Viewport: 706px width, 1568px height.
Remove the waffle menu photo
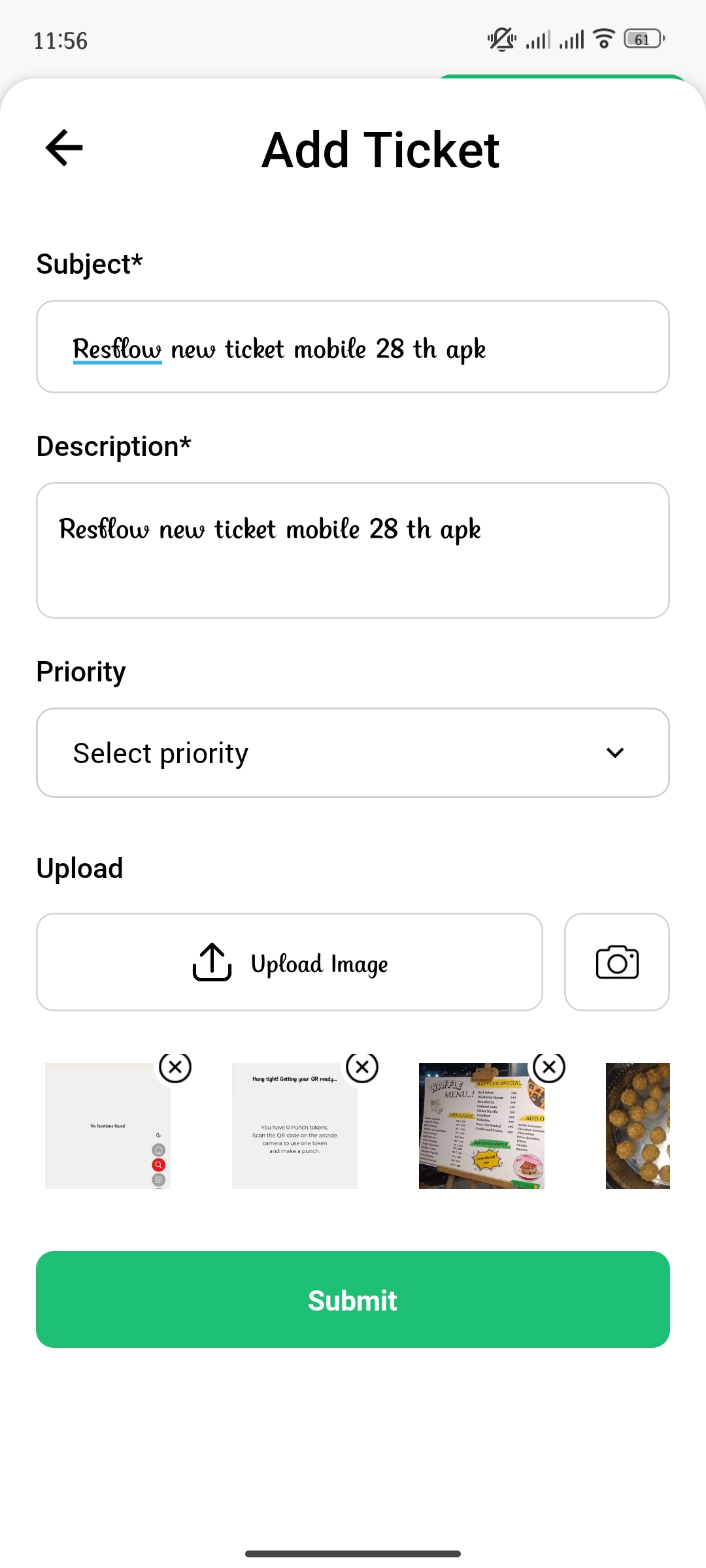549,1068
